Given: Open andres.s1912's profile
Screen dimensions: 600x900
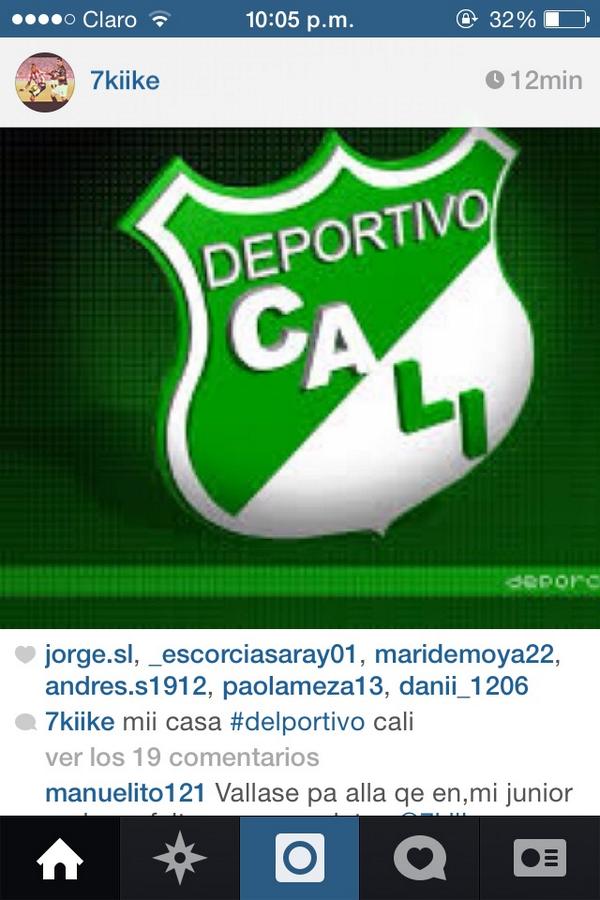Looking at the screenshot, I should tap(123, 688).
